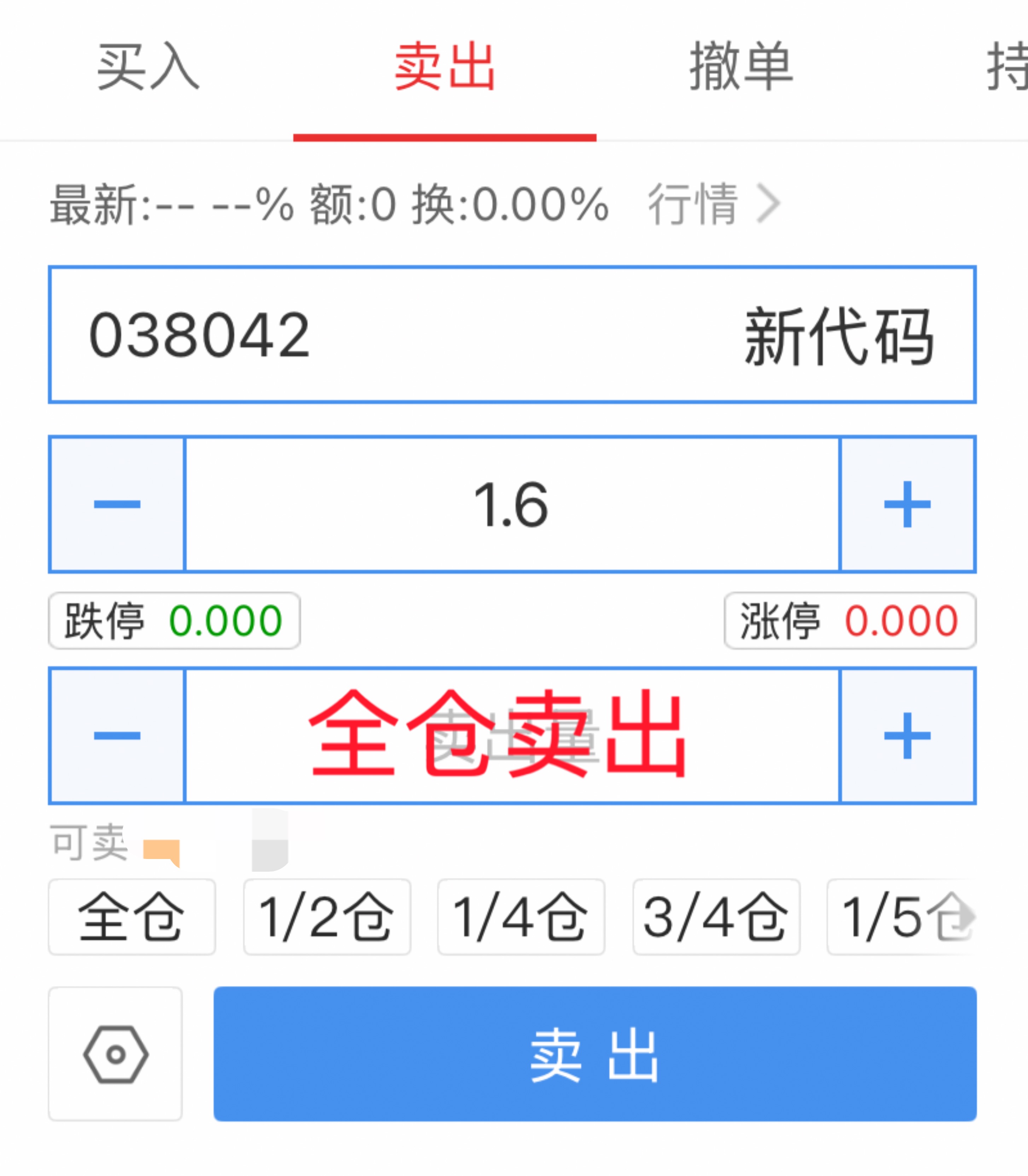Select 1/2仓 half position
Viewport: 1028px width, 1176px height.
click(327, 917)
